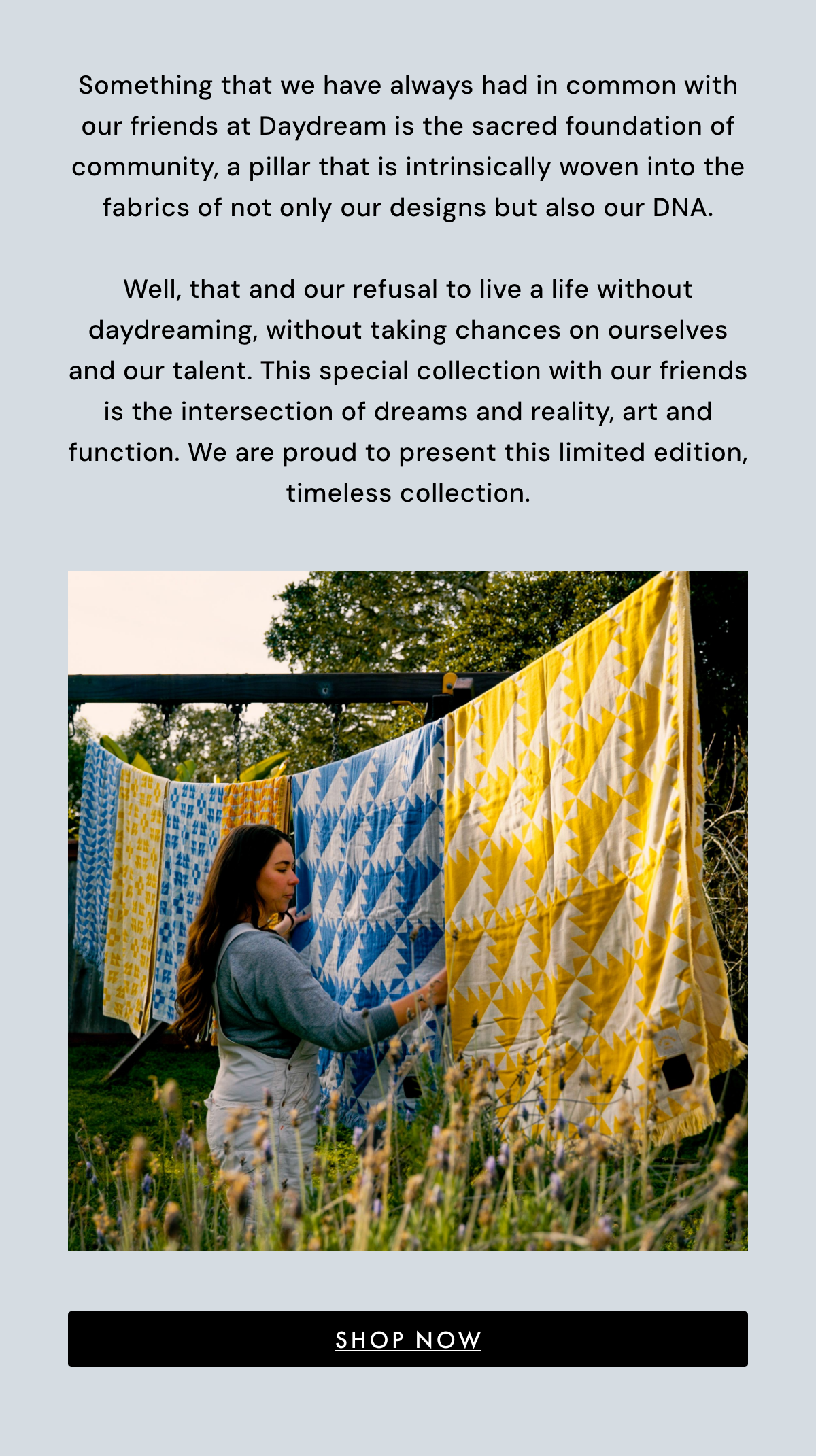
Task: Open the quilt collection photo
Action: tap(408, 910)
